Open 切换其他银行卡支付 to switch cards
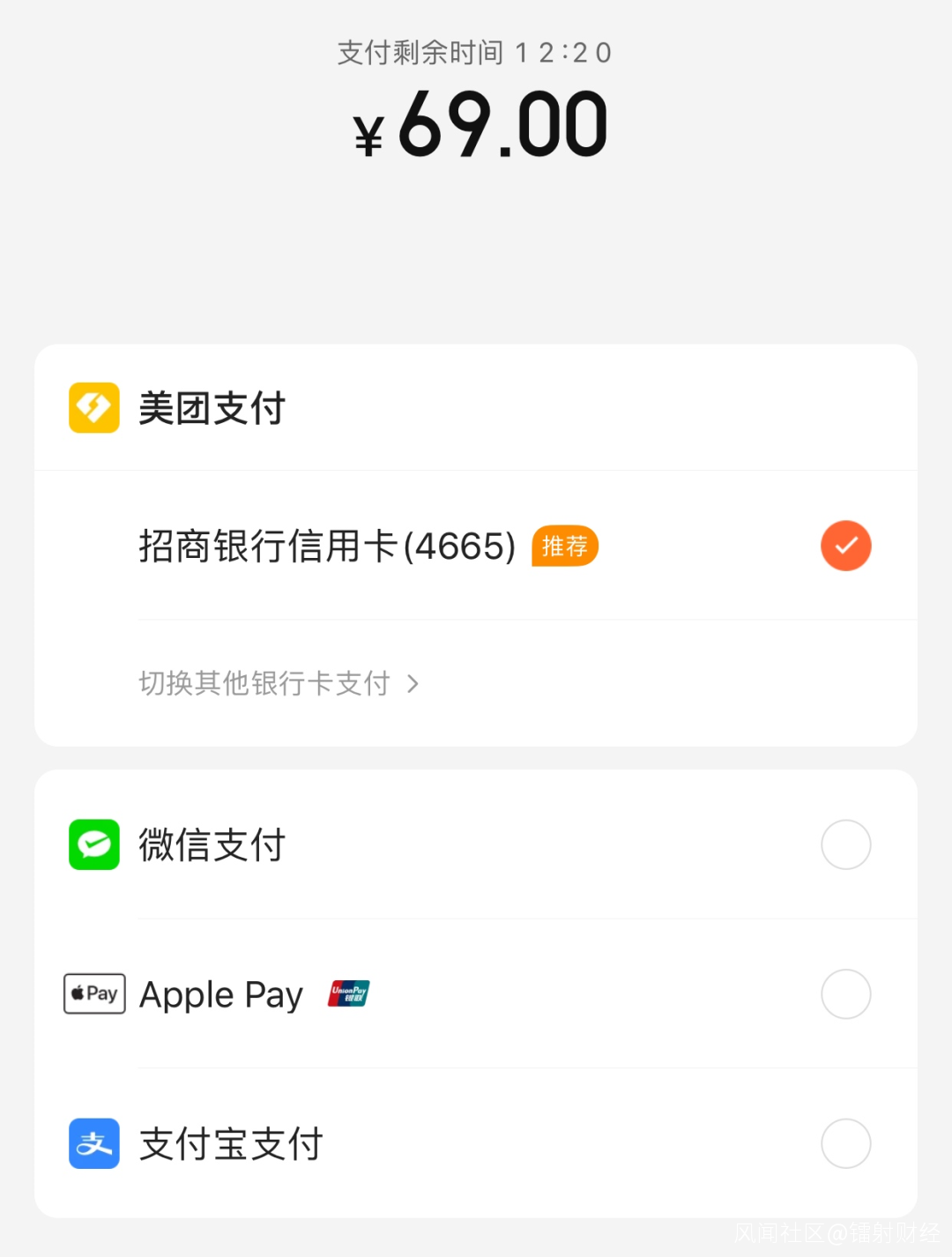The image size is (952, 1257). pos(278,683)
